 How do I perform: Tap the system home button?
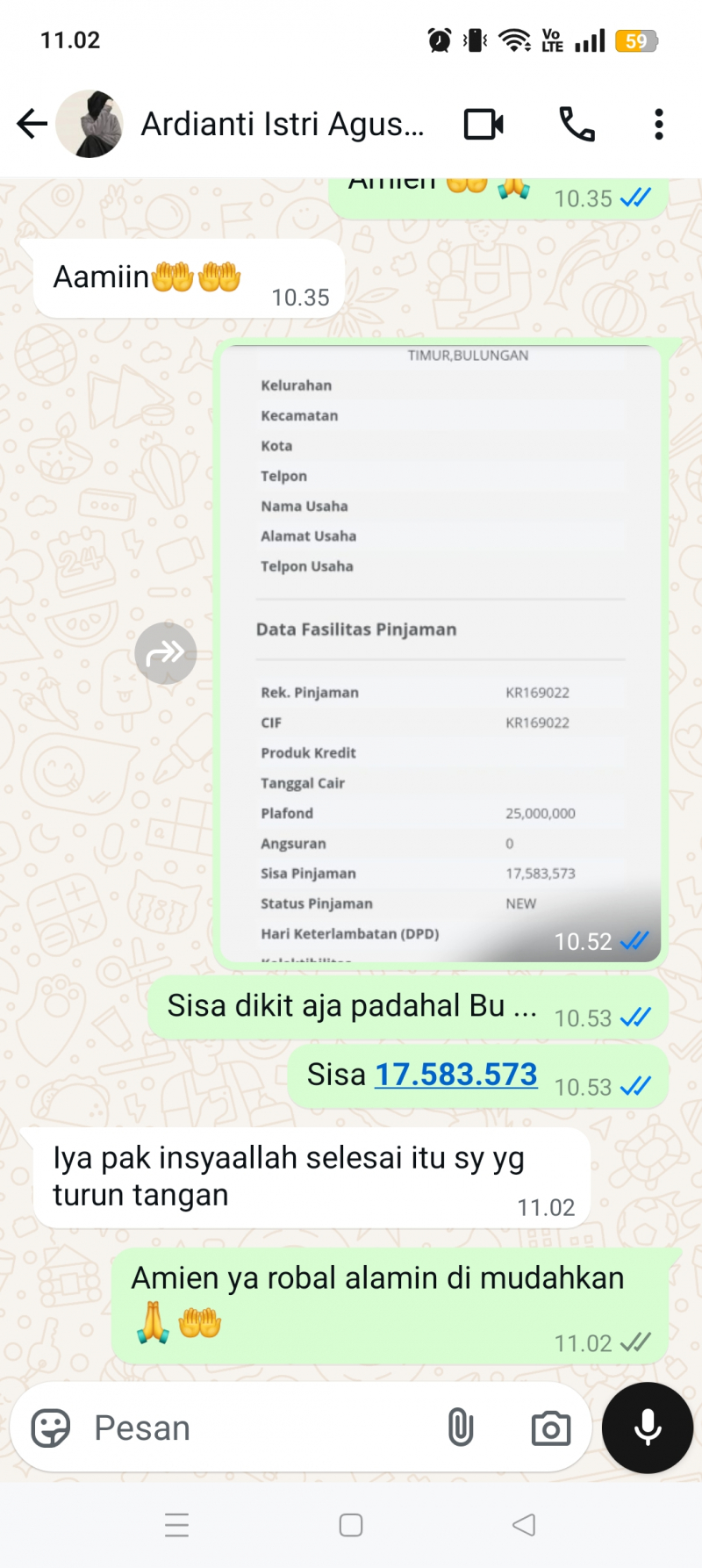tap(351, 1525)
